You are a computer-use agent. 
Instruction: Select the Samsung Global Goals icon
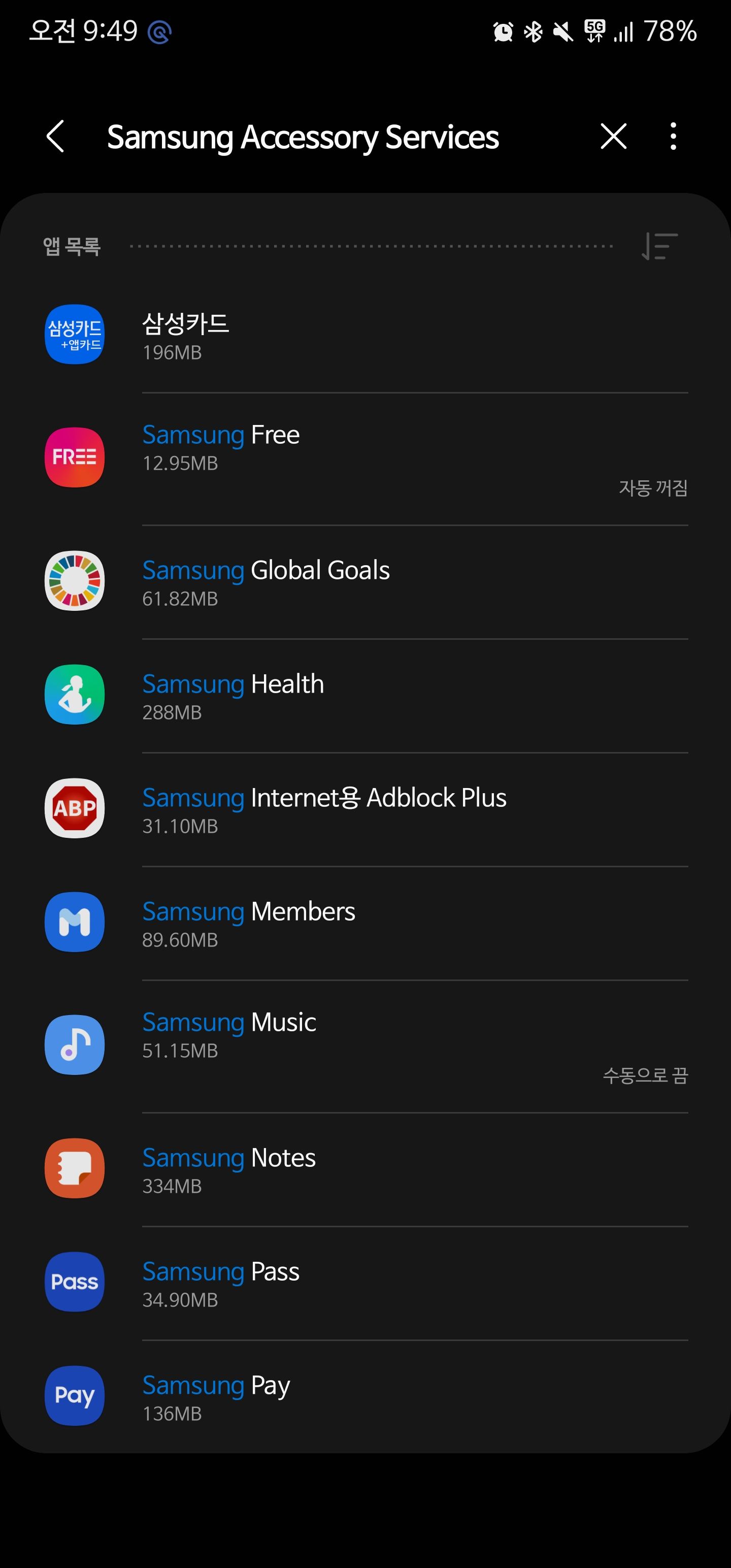point(74,581)
